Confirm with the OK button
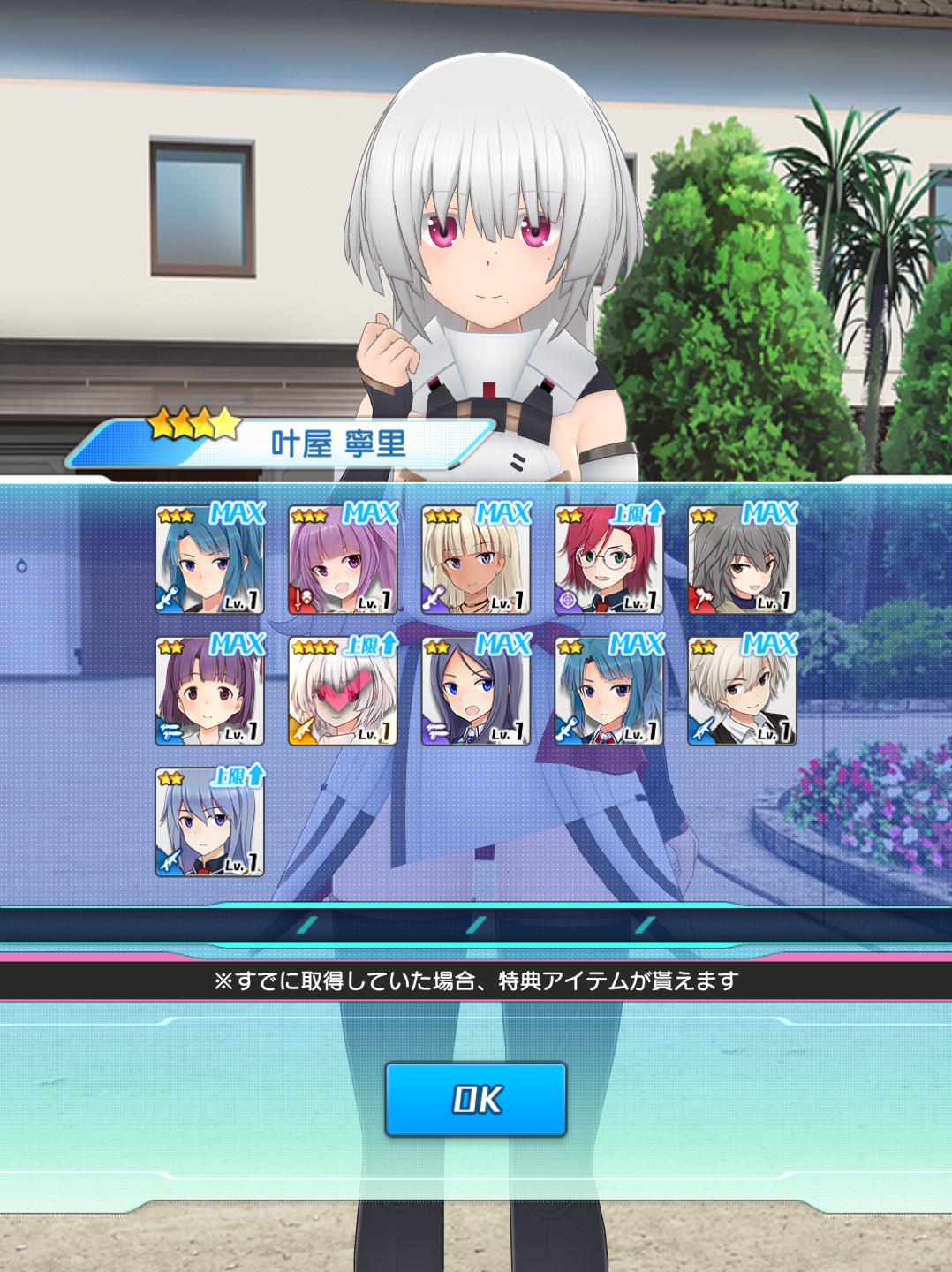This screenshot has height=1272, width=952. click(475, 1099)
